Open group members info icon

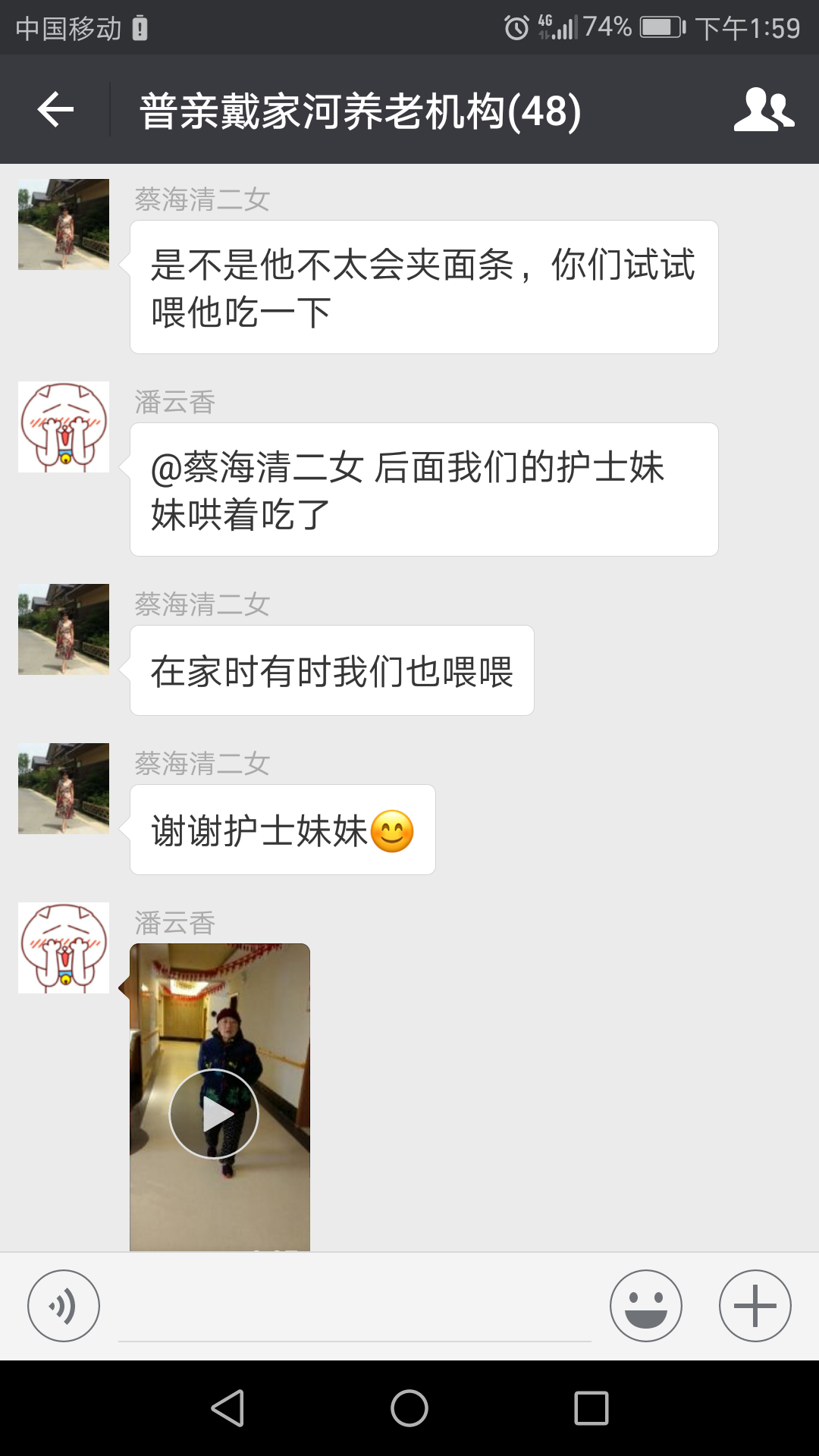[763, 110]
